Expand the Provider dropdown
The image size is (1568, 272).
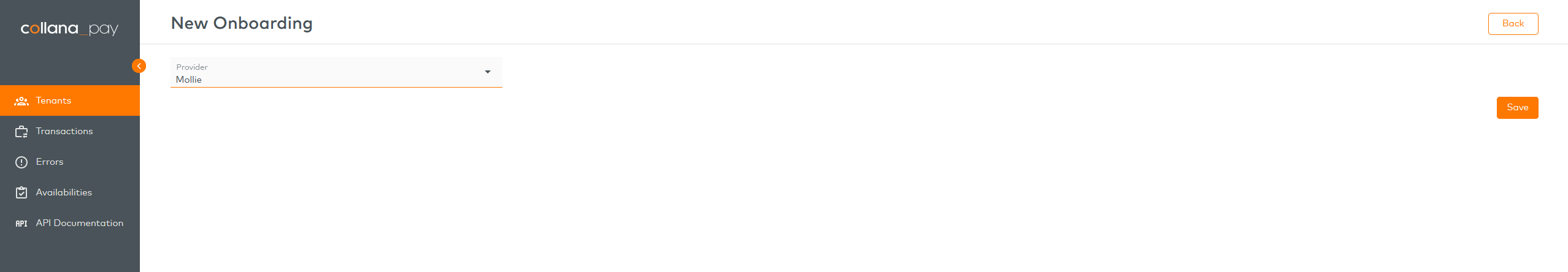(336, 72)
